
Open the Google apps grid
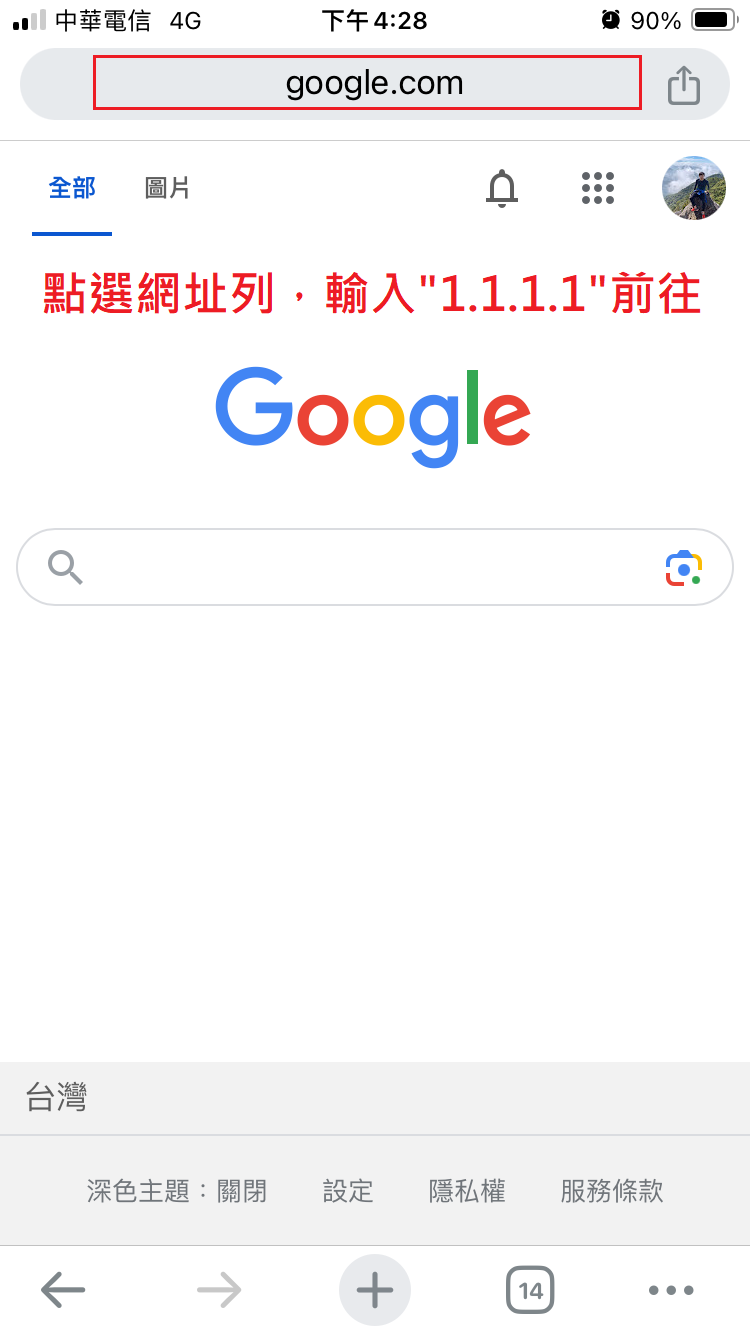(598, 188)
